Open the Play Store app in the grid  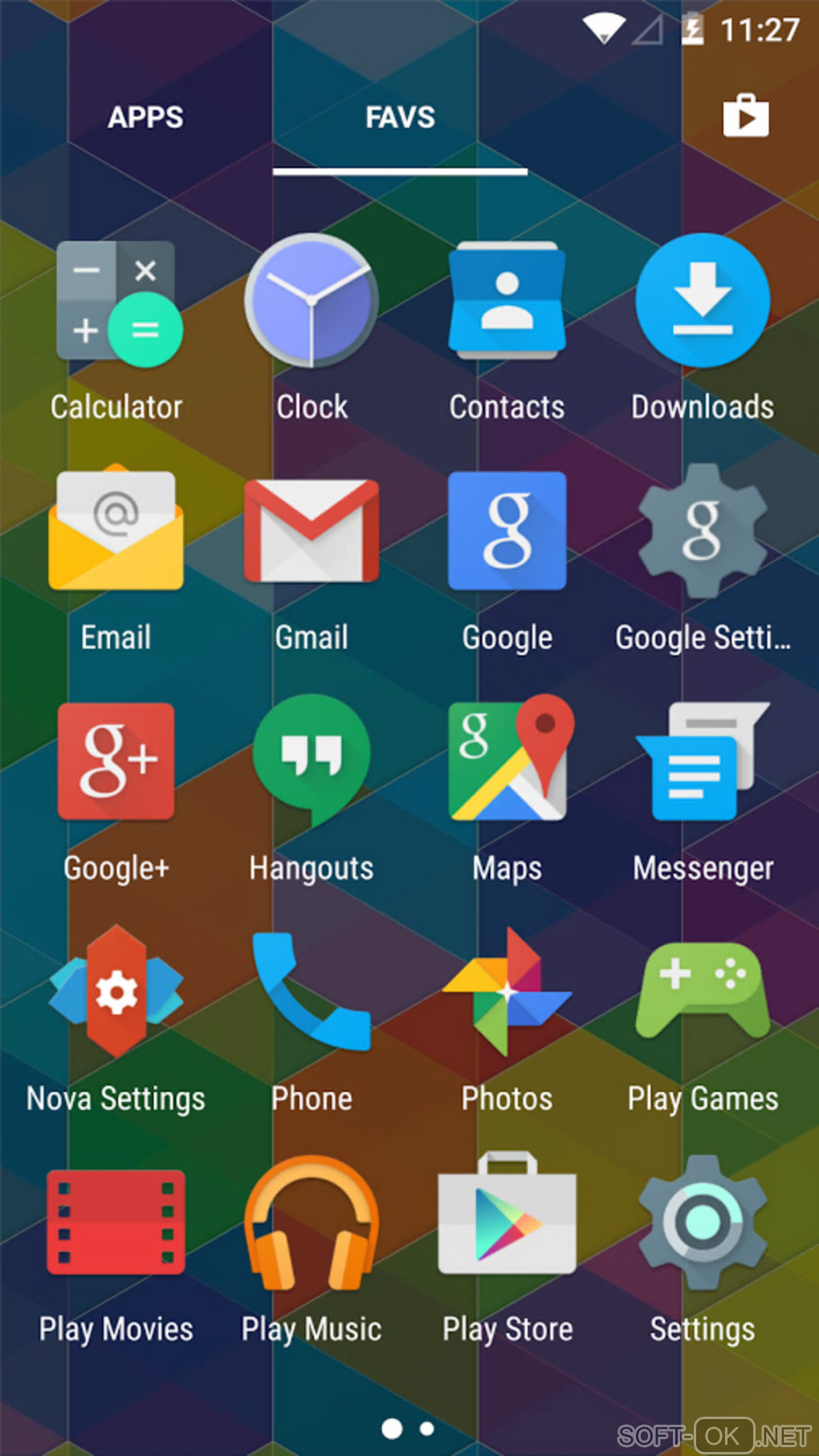tap(507, 1218)
